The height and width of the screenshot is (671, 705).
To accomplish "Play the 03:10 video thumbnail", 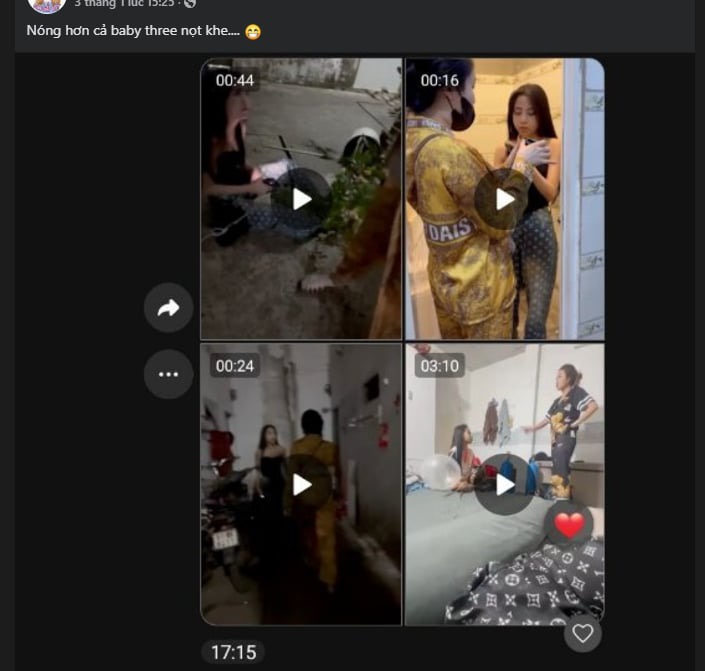I will point(505,485).
